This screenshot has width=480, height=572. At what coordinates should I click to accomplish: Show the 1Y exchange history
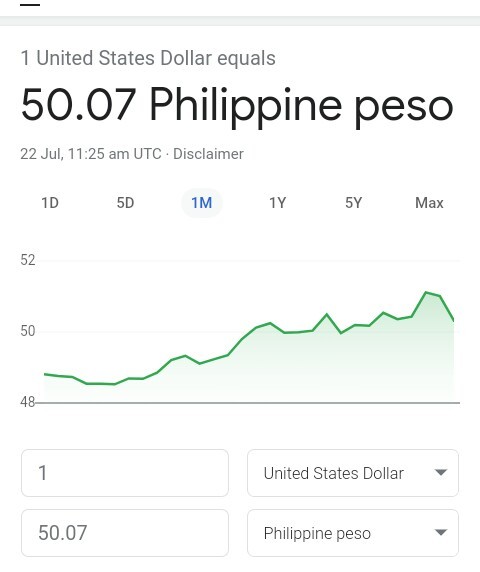(278, 203)
